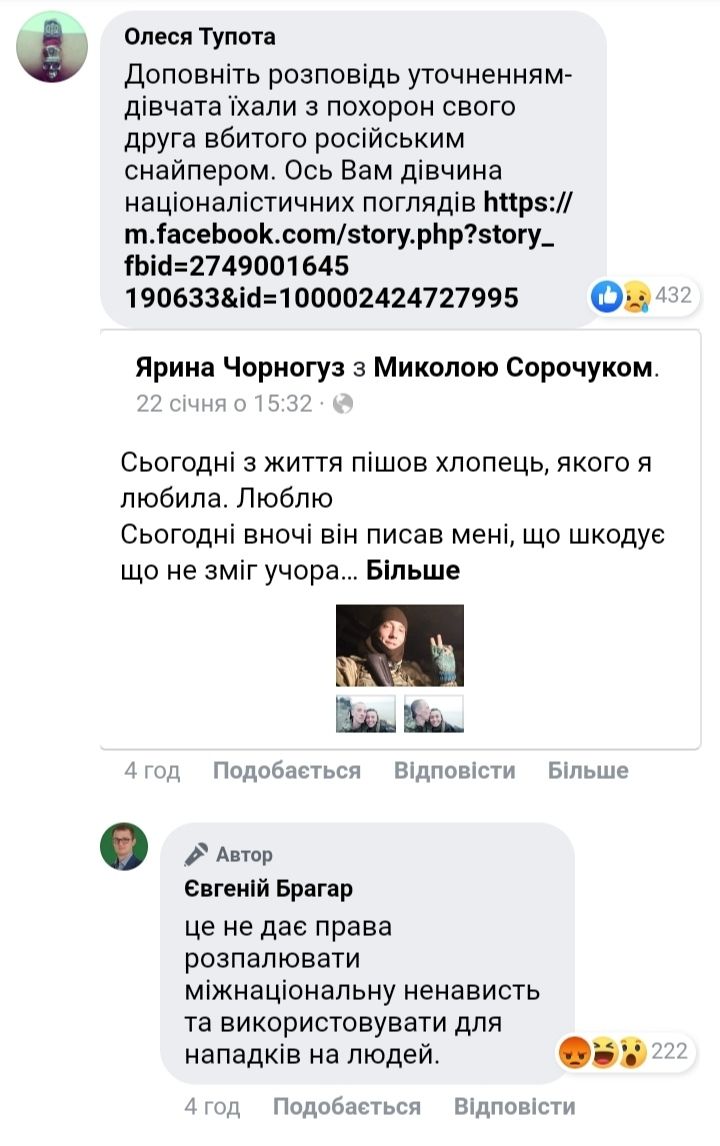Screen dimensions: 720x1146
Task: Reply to Євгеній Брагар's comment
Action: (x=514, y=1107)
